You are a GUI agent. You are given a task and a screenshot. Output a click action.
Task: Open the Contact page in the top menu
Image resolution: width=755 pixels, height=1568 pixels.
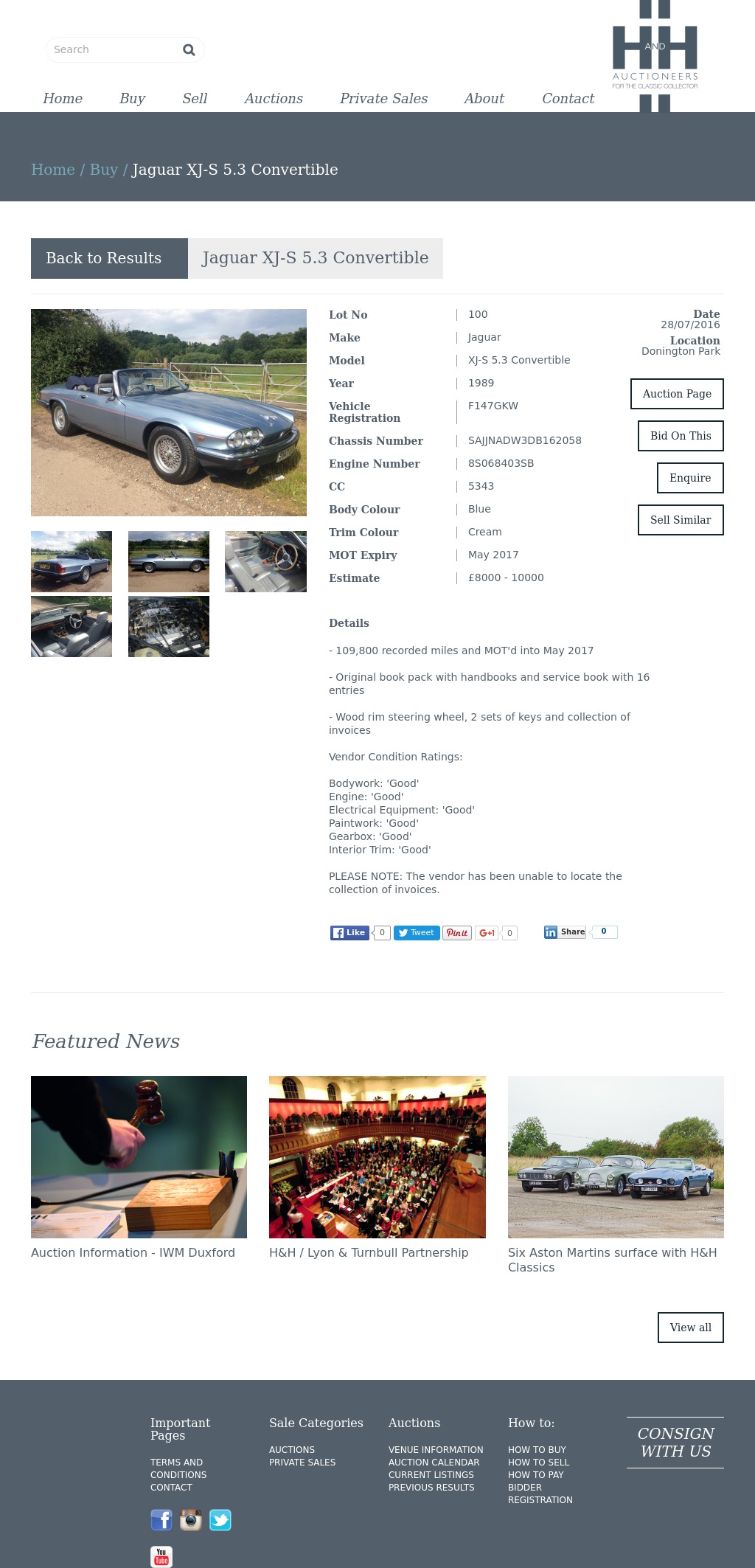point(568,98)
